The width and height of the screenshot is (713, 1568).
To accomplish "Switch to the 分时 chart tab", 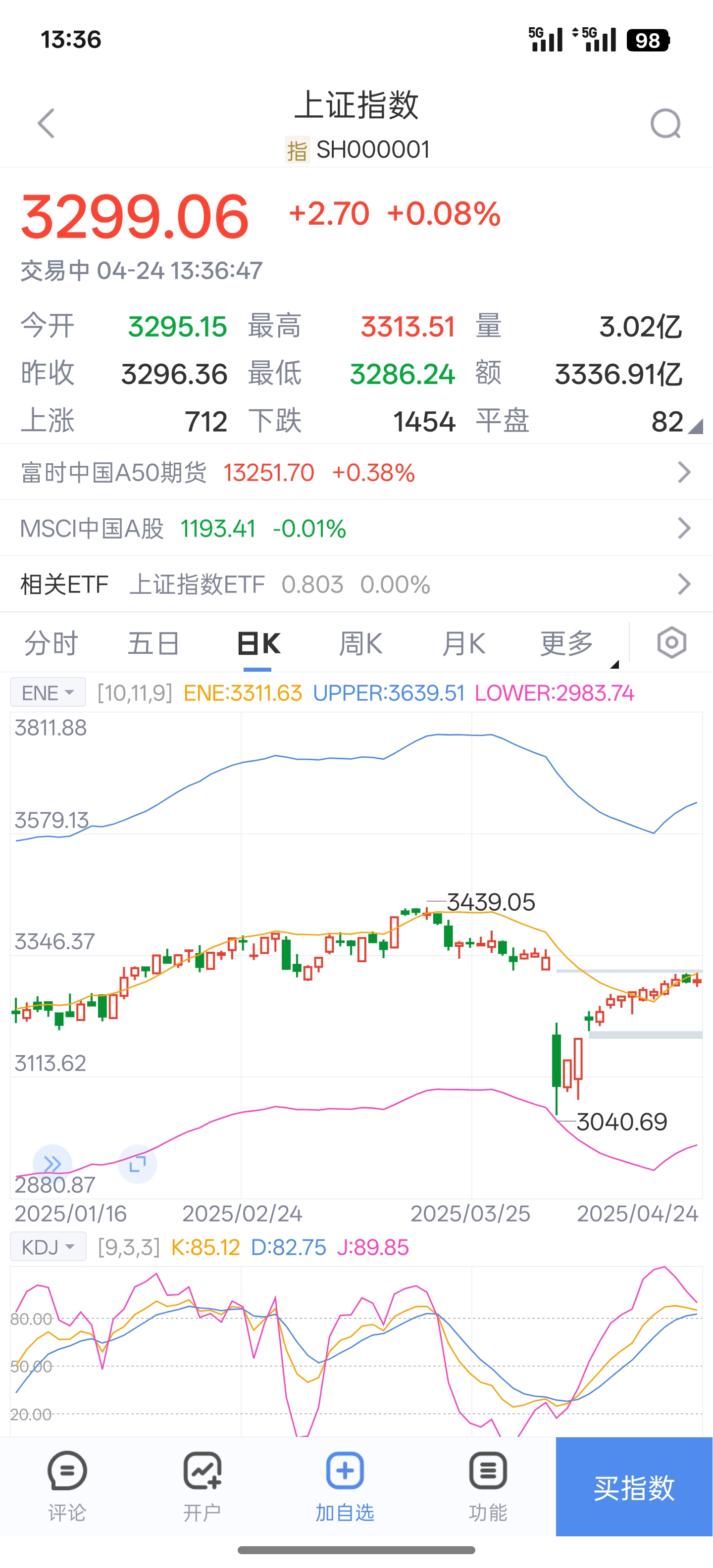I will point(51,643).
